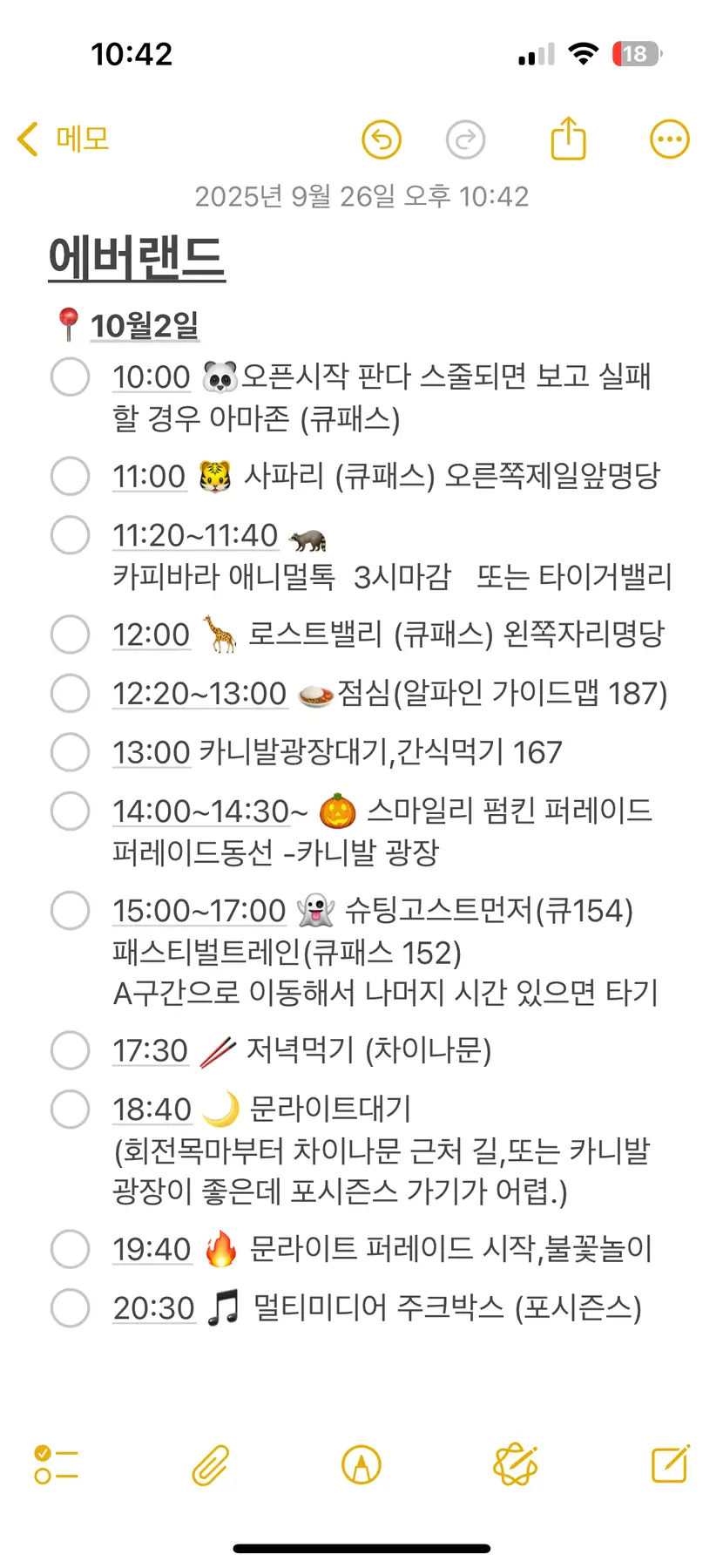Image resolution: width=723 pixels, height=1568 pixels.
Task: Check off 19:40 문라이트 퍼레이드 시작
Action: (70, 1250)
